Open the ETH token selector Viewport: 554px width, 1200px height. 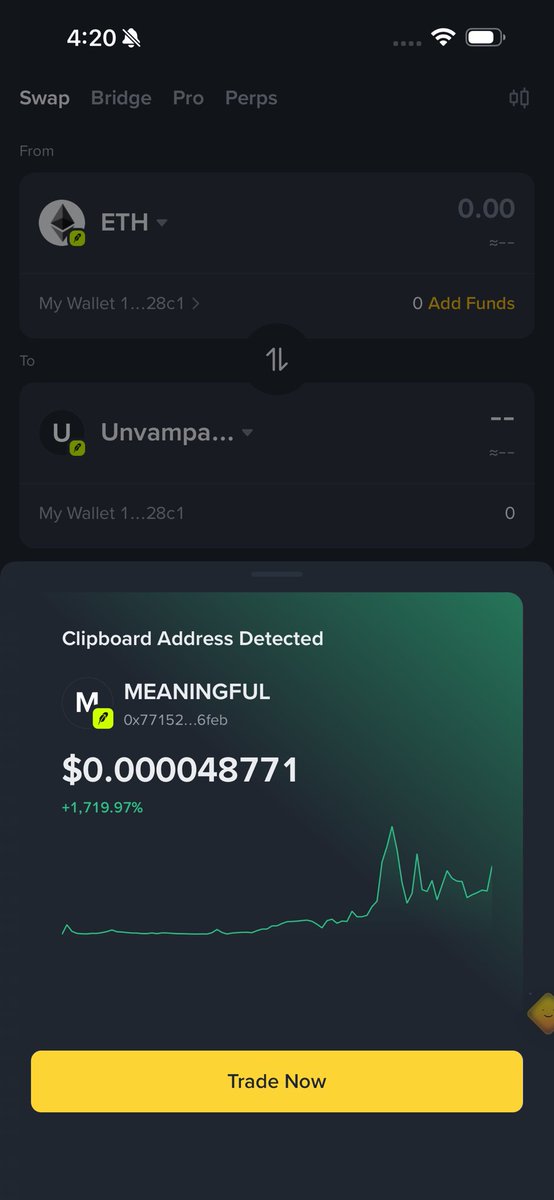103,222
